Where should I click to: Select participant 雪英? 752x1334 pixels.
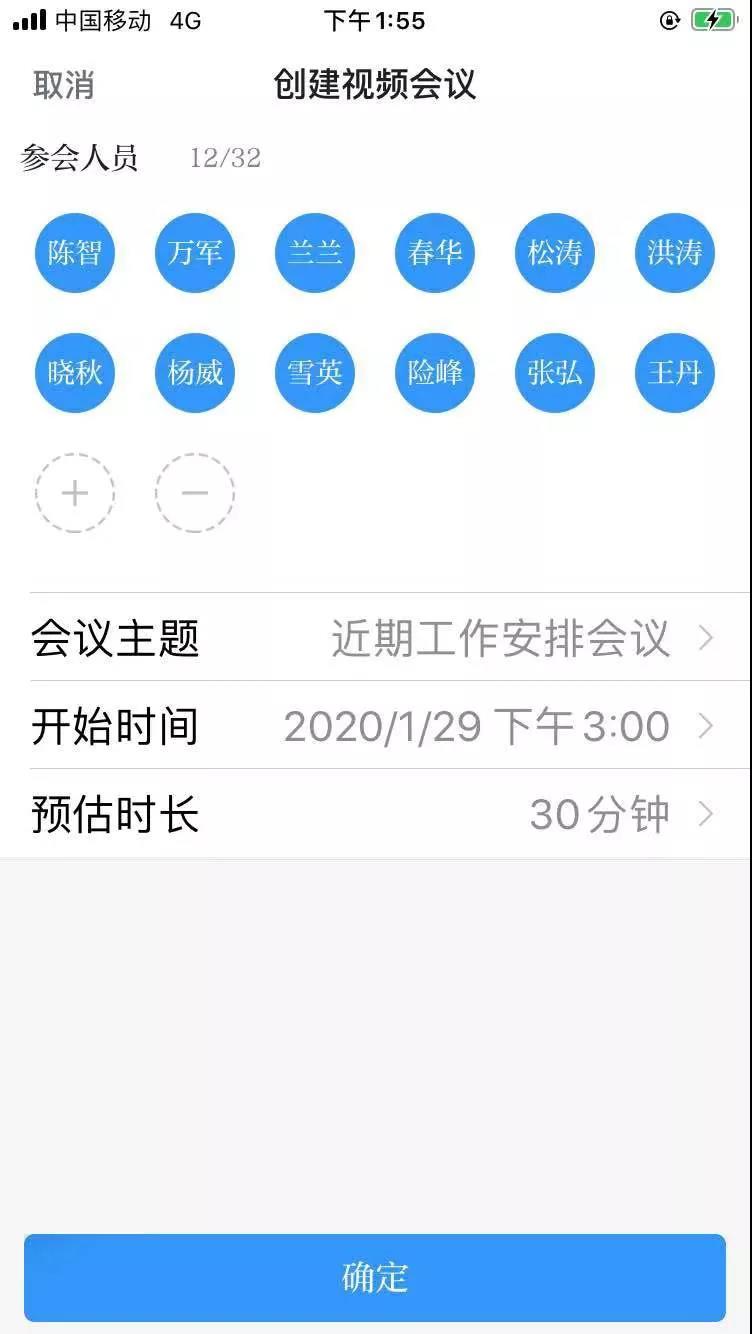[315, 373]
